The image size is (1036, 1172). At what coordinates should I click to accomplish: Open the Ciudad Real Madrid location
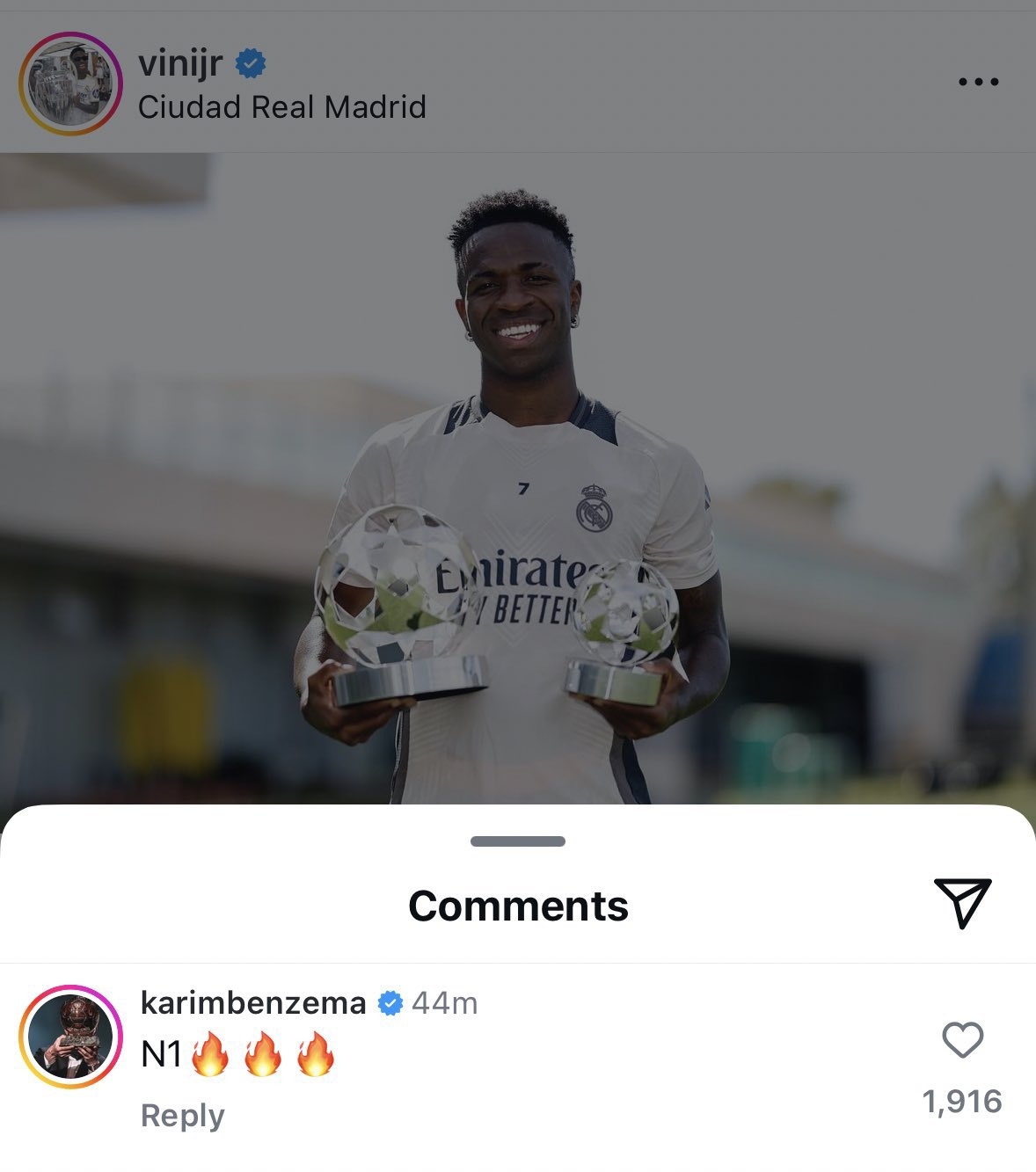tap(281, 107)
